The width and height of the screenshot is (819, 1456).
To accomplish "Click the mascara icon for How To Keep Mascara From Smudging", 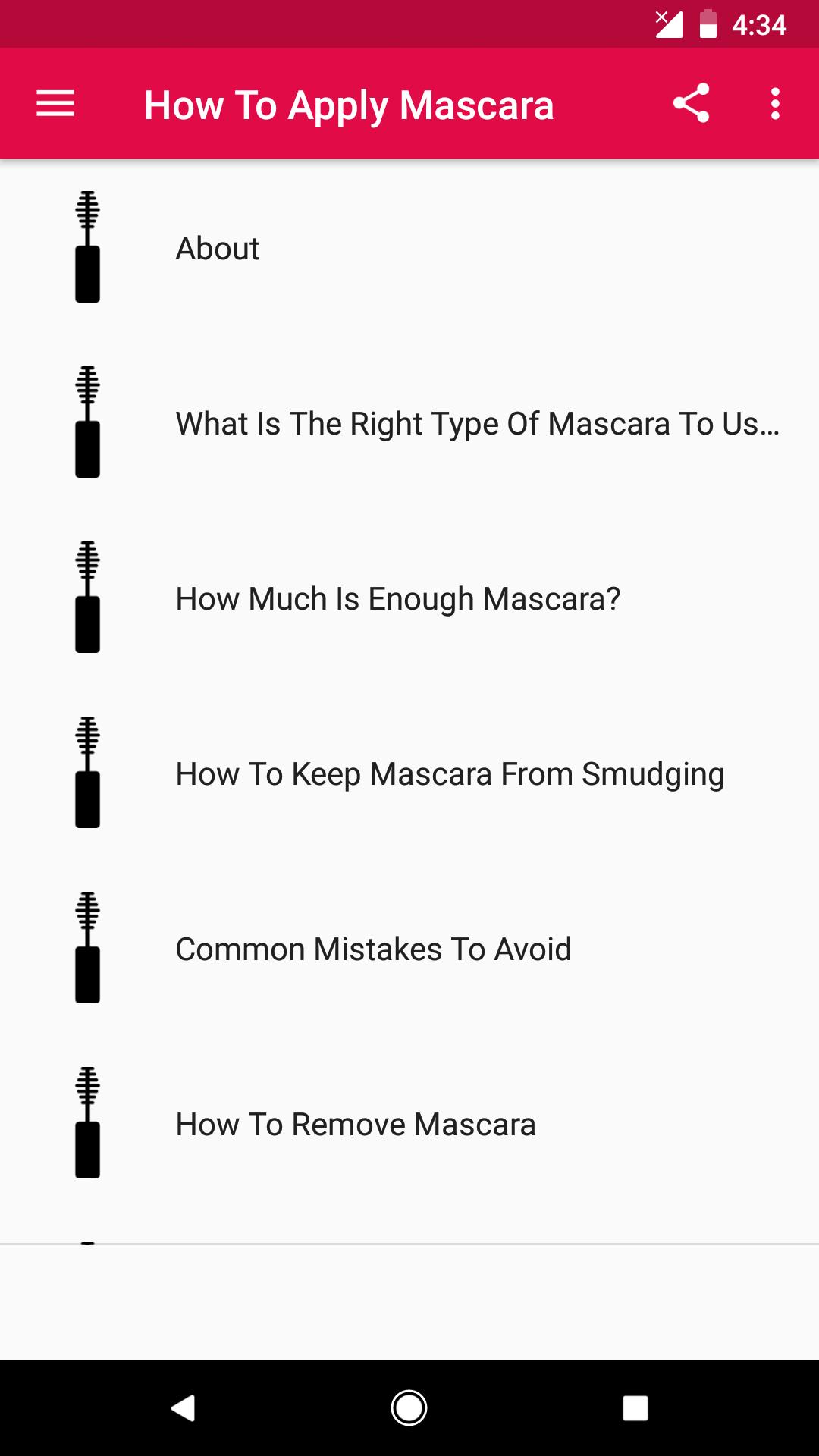I will coord(87,773).
